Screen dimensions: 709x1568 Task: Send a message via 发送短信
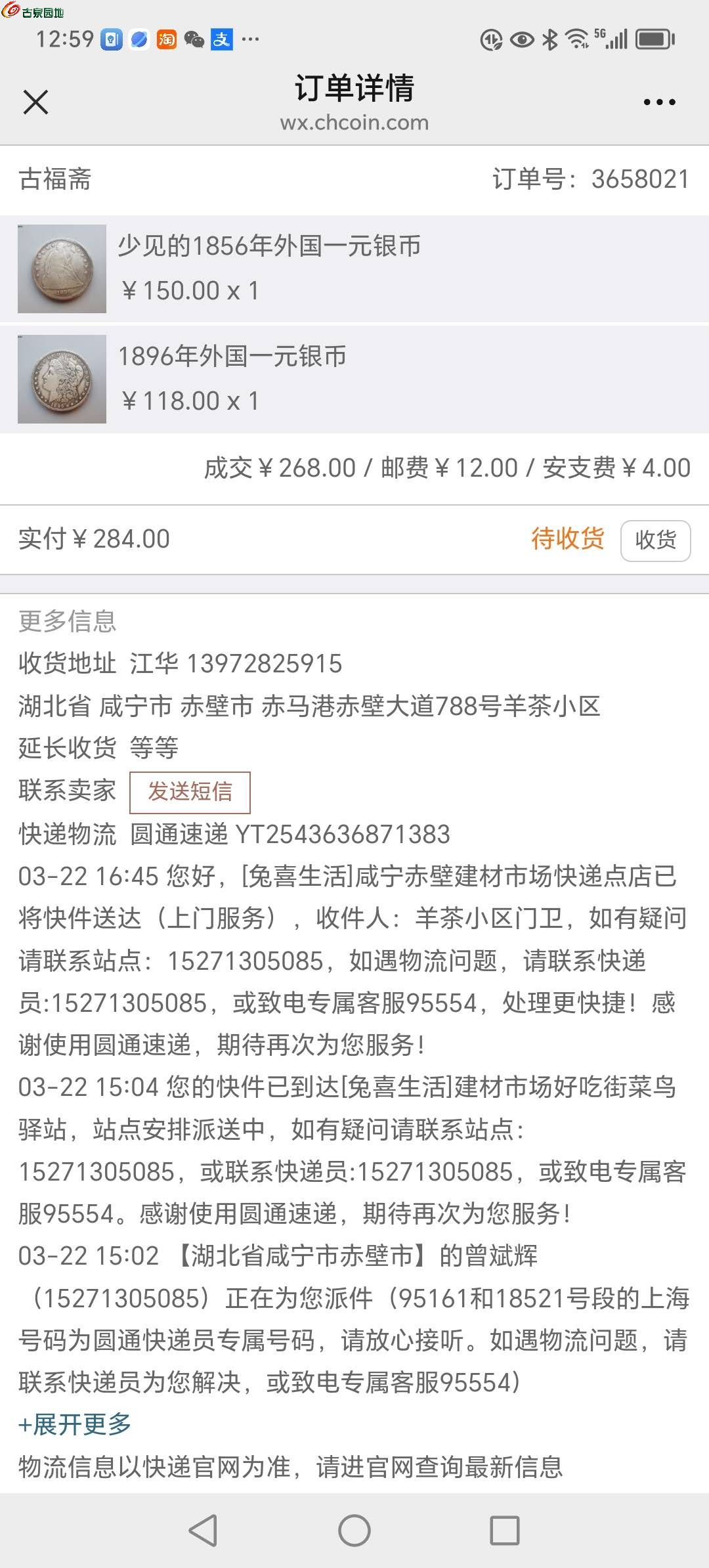(190, 792)
